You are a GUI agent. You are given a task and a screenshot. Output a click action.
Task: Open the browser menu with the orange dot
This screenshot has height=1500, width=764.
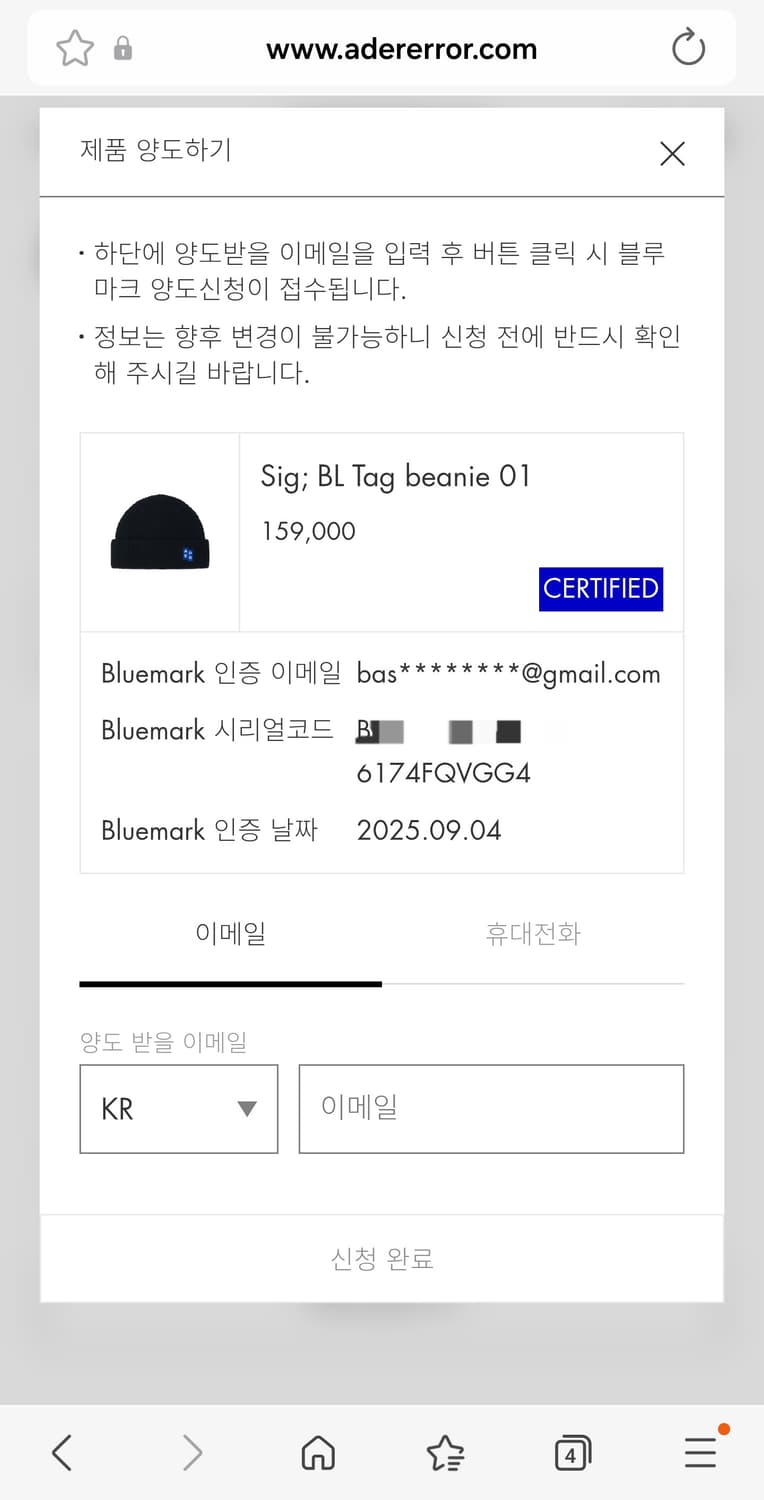(700, 1453)
